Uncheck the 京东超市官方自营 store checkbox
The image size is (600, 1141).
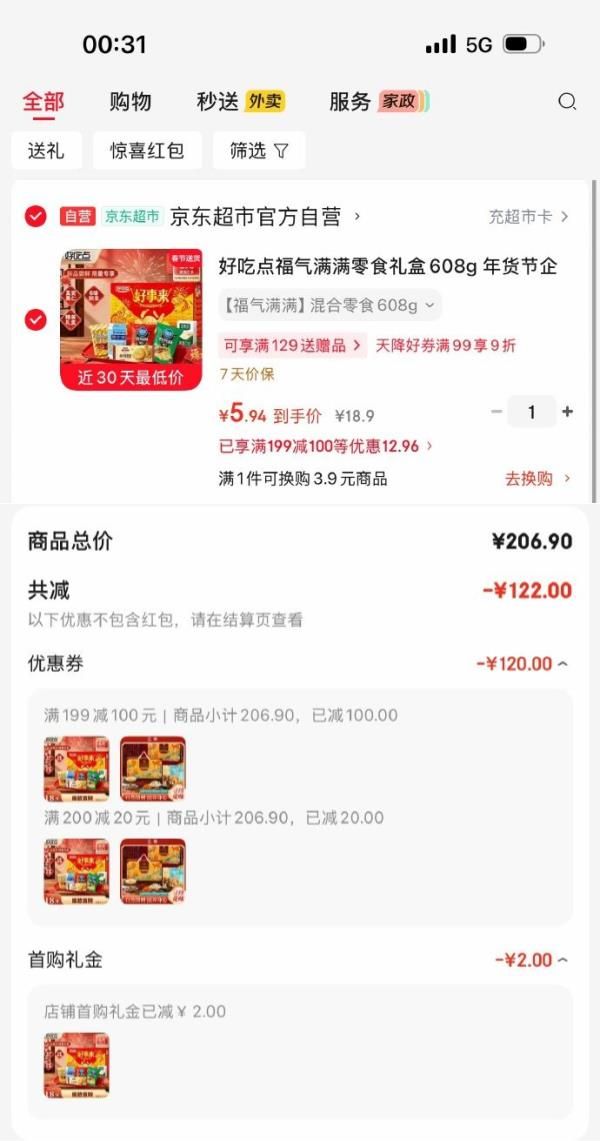[36, 216]
